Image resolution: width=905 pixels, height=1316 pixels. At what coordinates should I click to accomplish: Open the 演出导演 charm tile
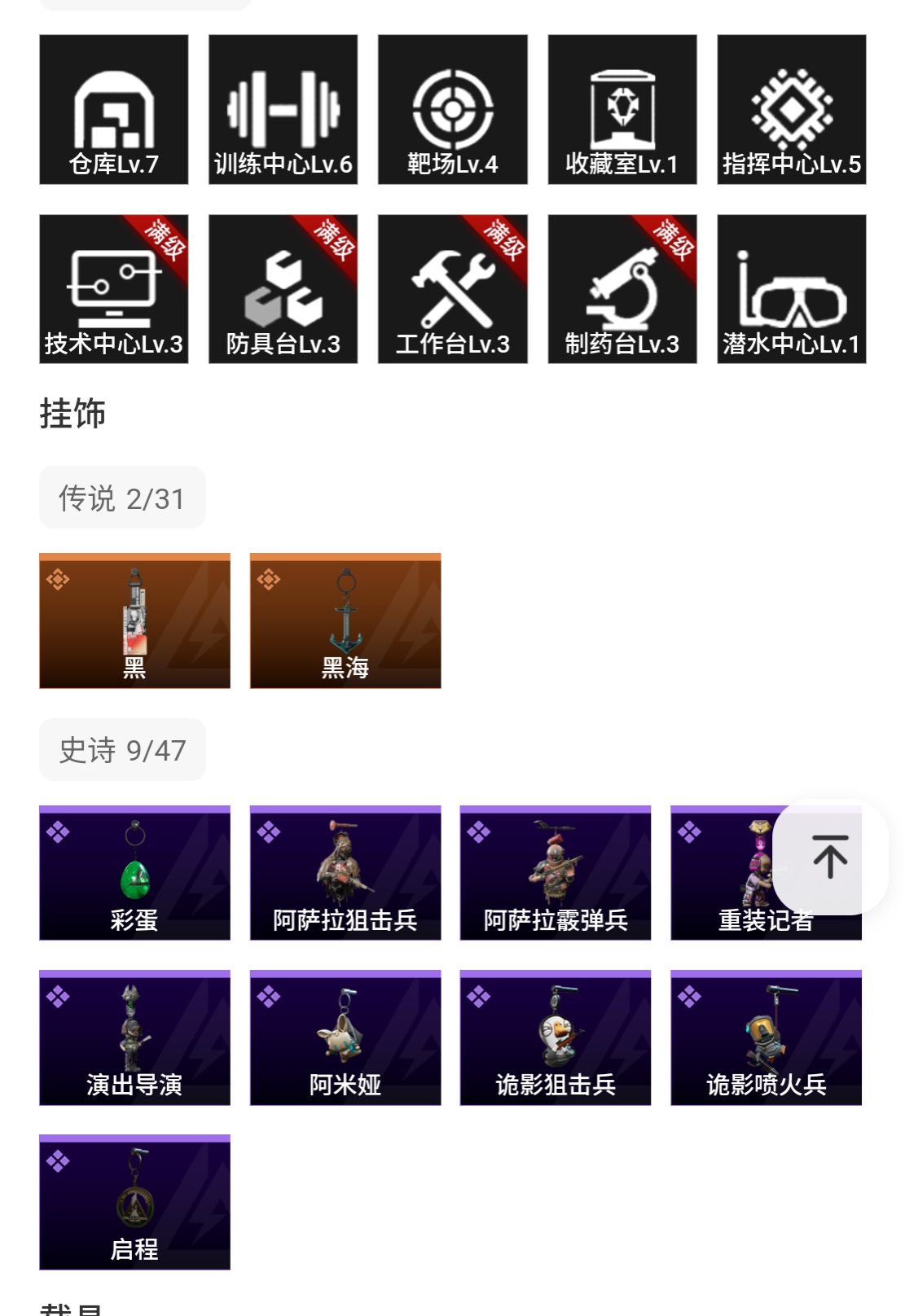pos(134,1037)
